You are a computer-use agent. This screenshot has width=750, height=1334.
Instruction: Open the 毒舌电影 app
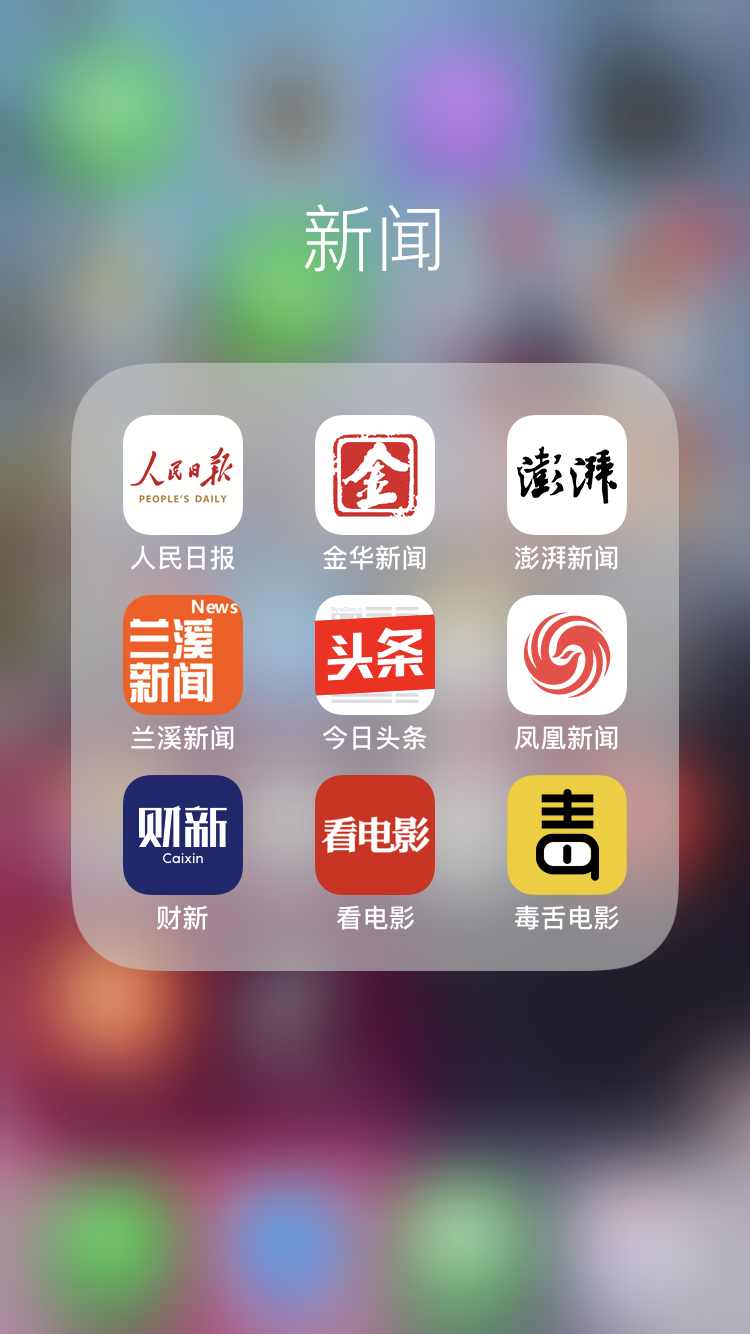[567, 835]
